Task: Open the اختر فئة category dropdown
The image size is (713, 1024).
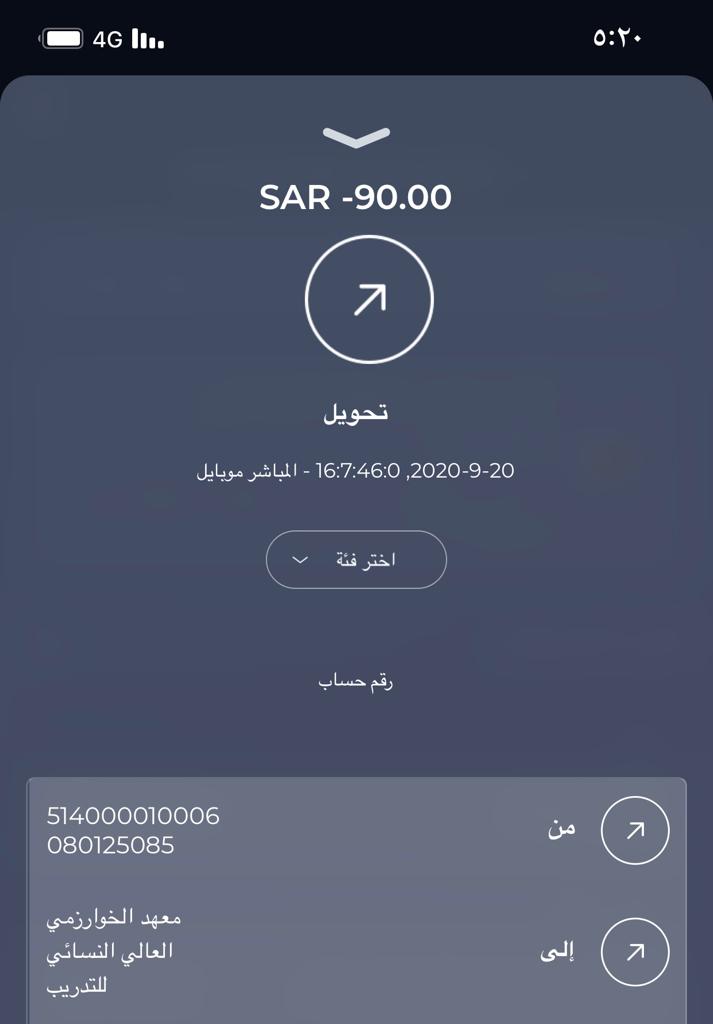Action: [x=356, y=560]
